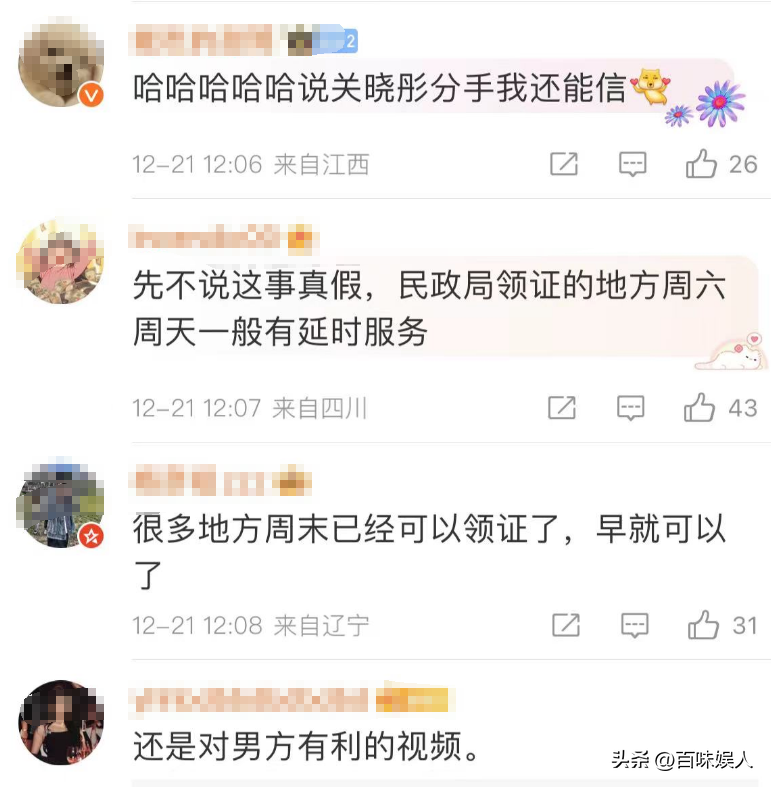Reply to the comment posted from 辽宁
771x787 pixels.
click(x=634, y=626)
